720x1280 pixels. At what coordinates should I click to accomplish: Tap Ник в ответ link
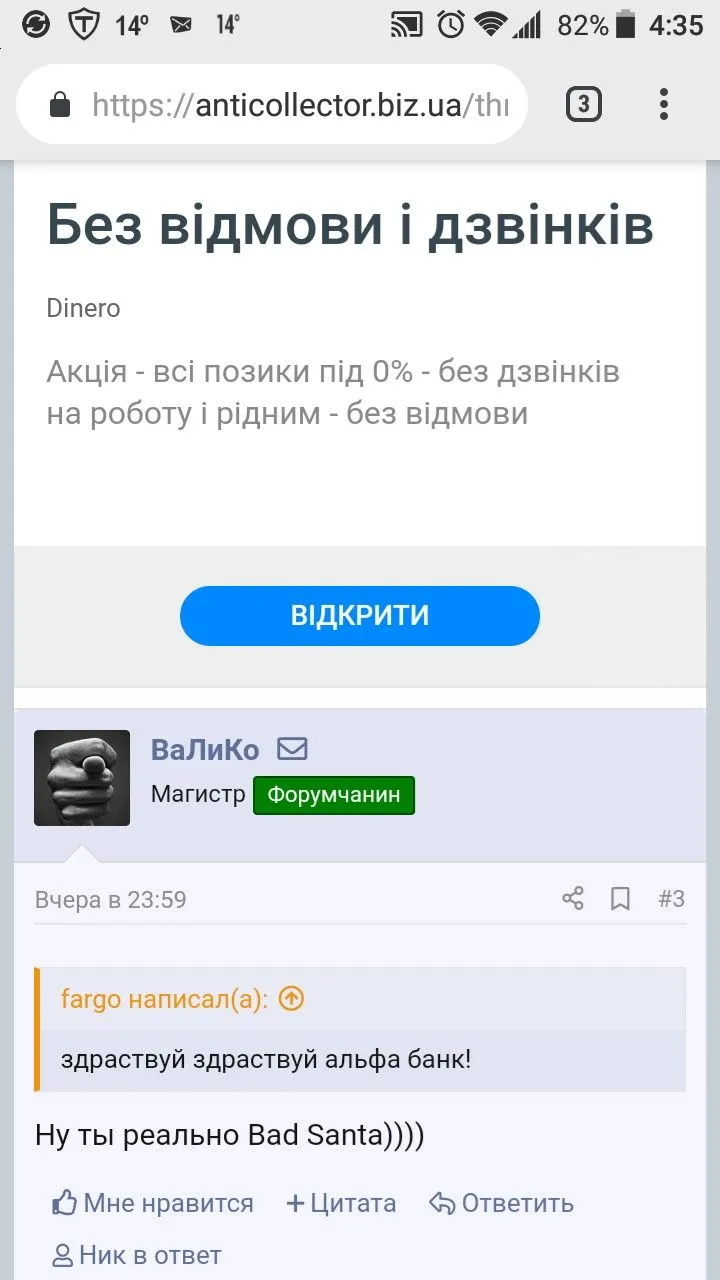click(136, 1255)
